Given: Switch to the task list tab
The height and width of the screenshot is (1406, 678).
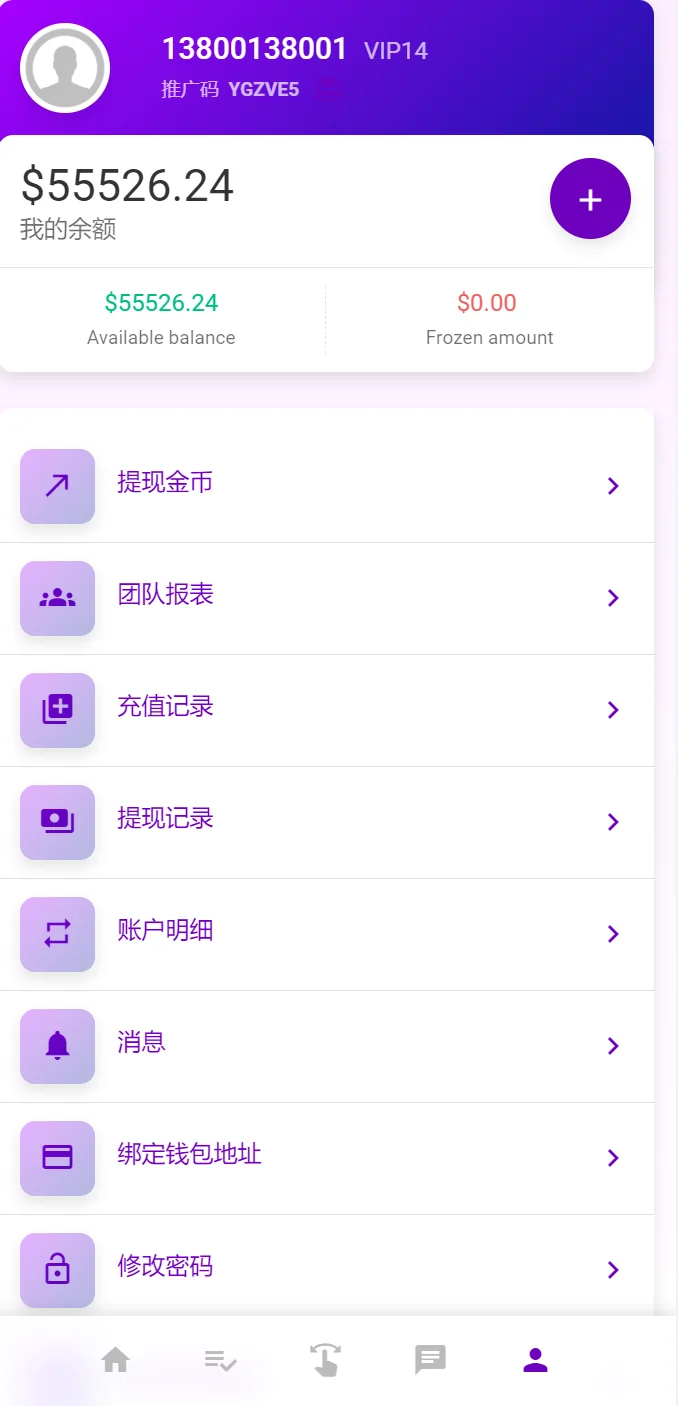Looking at the screenshot, I should coord(220,1360).
